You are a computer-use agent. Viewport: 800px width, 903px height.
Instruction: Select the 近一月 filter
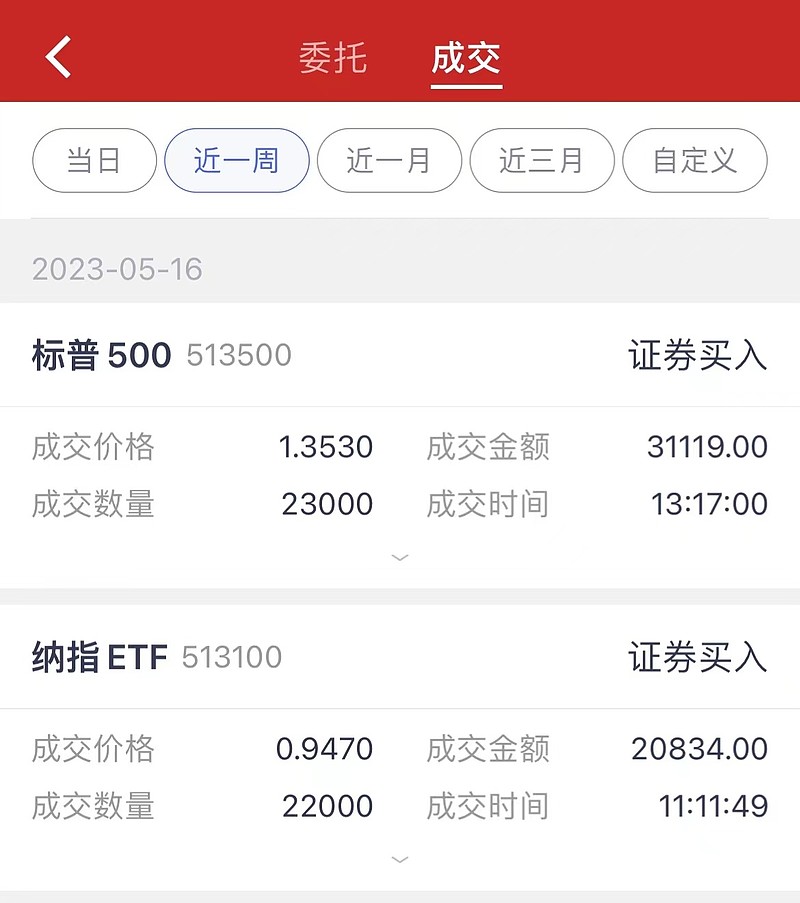[389, 160]
